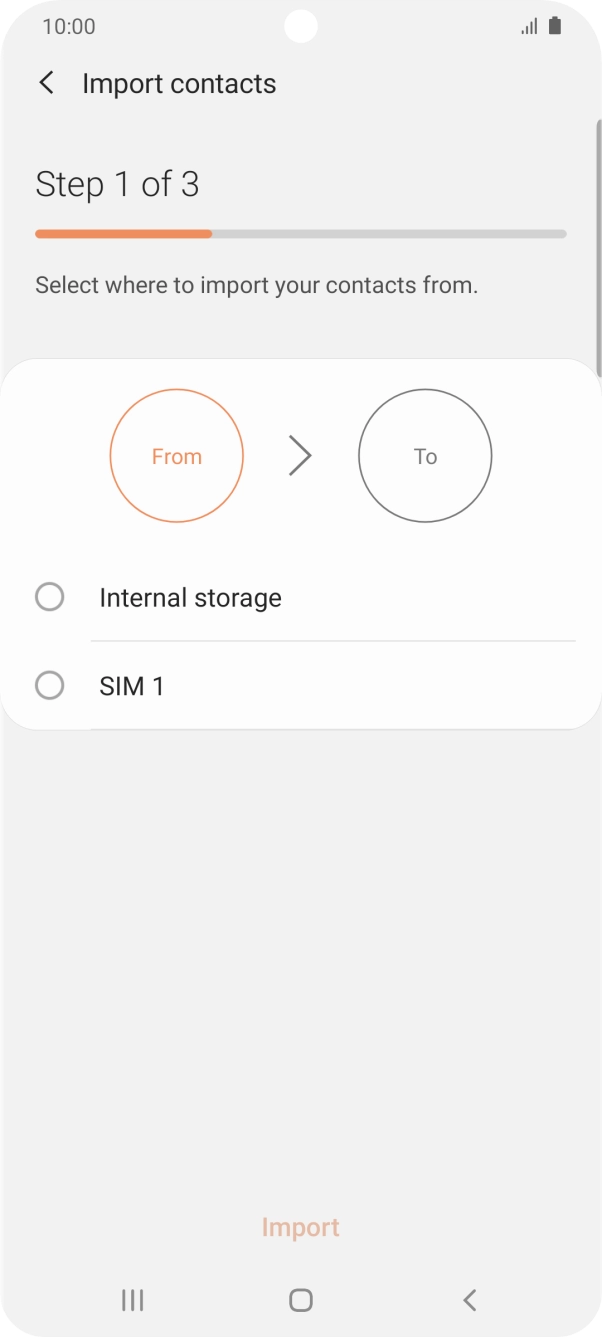The width and height of the screenshot is (602, 1337).
Task: Tap the Import button
Action: click(x=300, y=1227)
